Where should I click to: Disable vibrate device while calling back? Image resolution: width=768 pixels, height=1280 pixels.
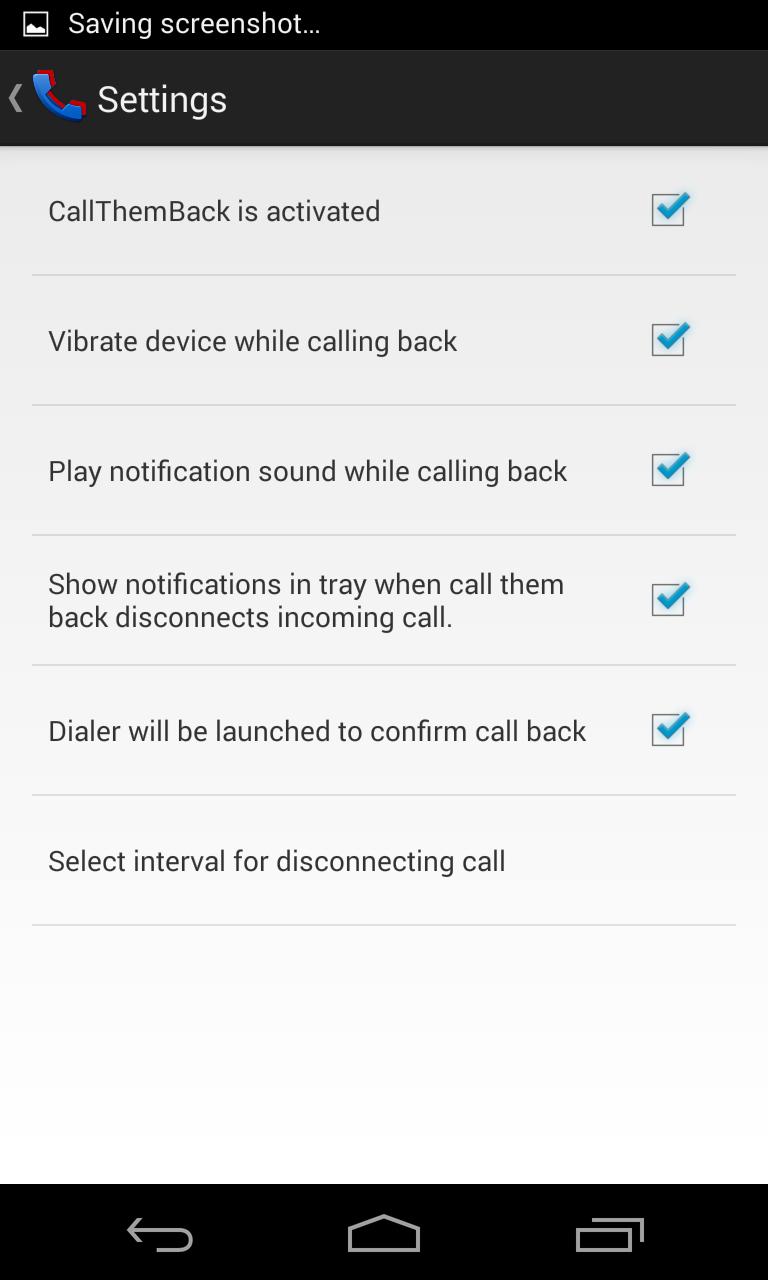tap(668, 340)
